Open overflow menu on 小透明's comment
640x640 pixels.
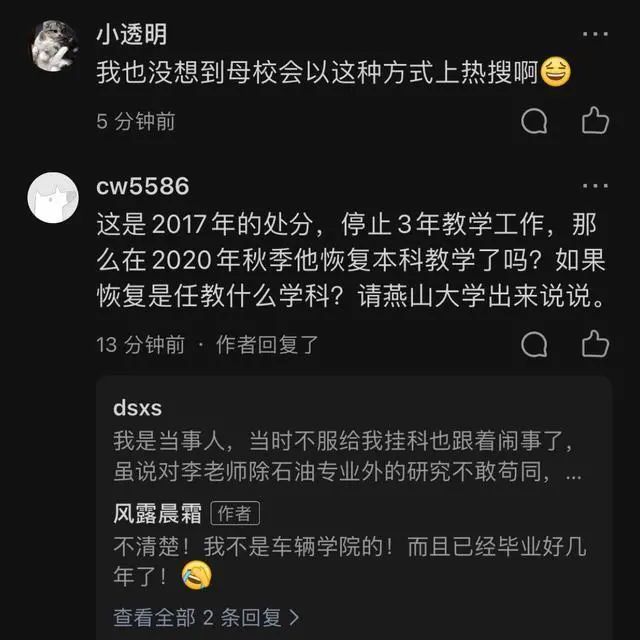pos(596,34)
